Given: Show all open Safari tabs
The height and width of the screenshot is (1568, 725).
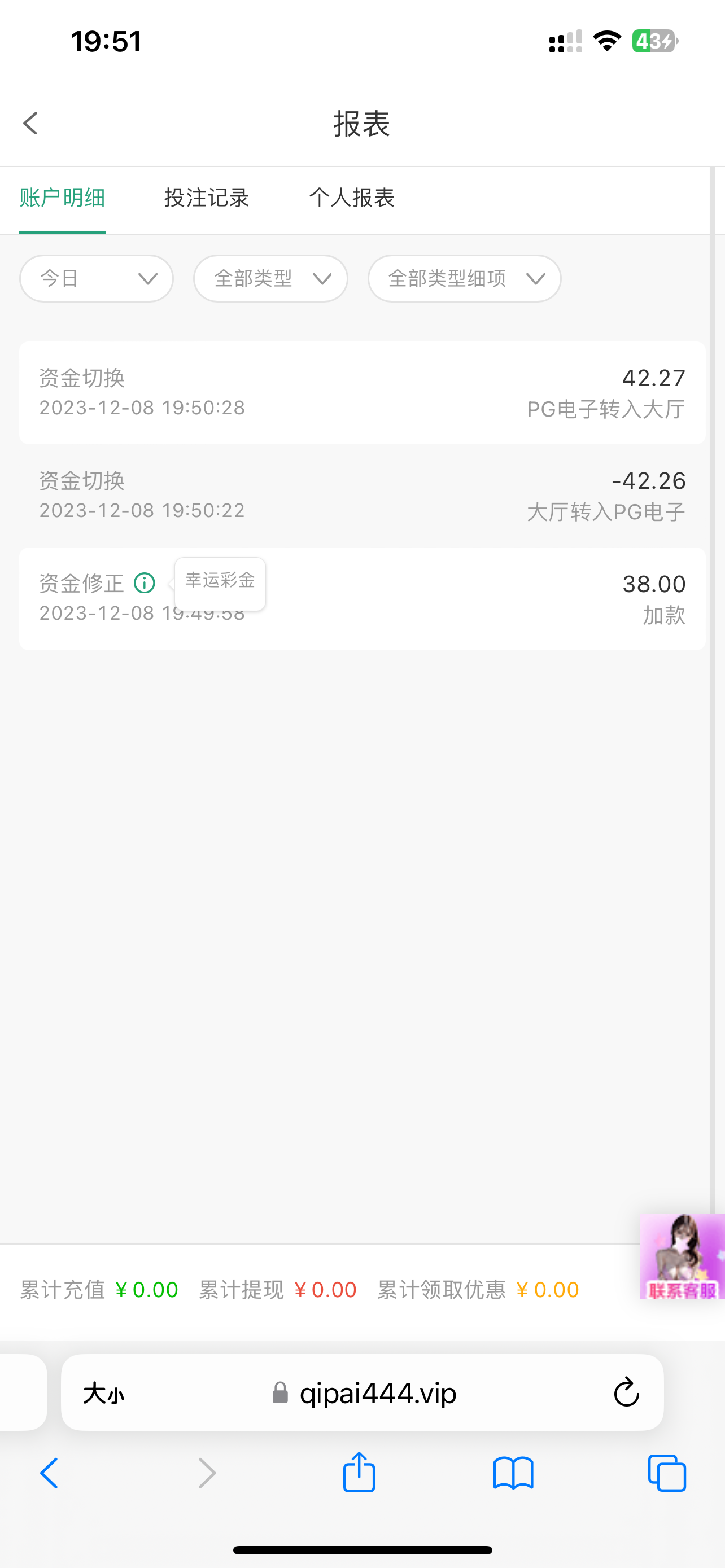Looking at the screenshot, I should tap(667, 1473).
